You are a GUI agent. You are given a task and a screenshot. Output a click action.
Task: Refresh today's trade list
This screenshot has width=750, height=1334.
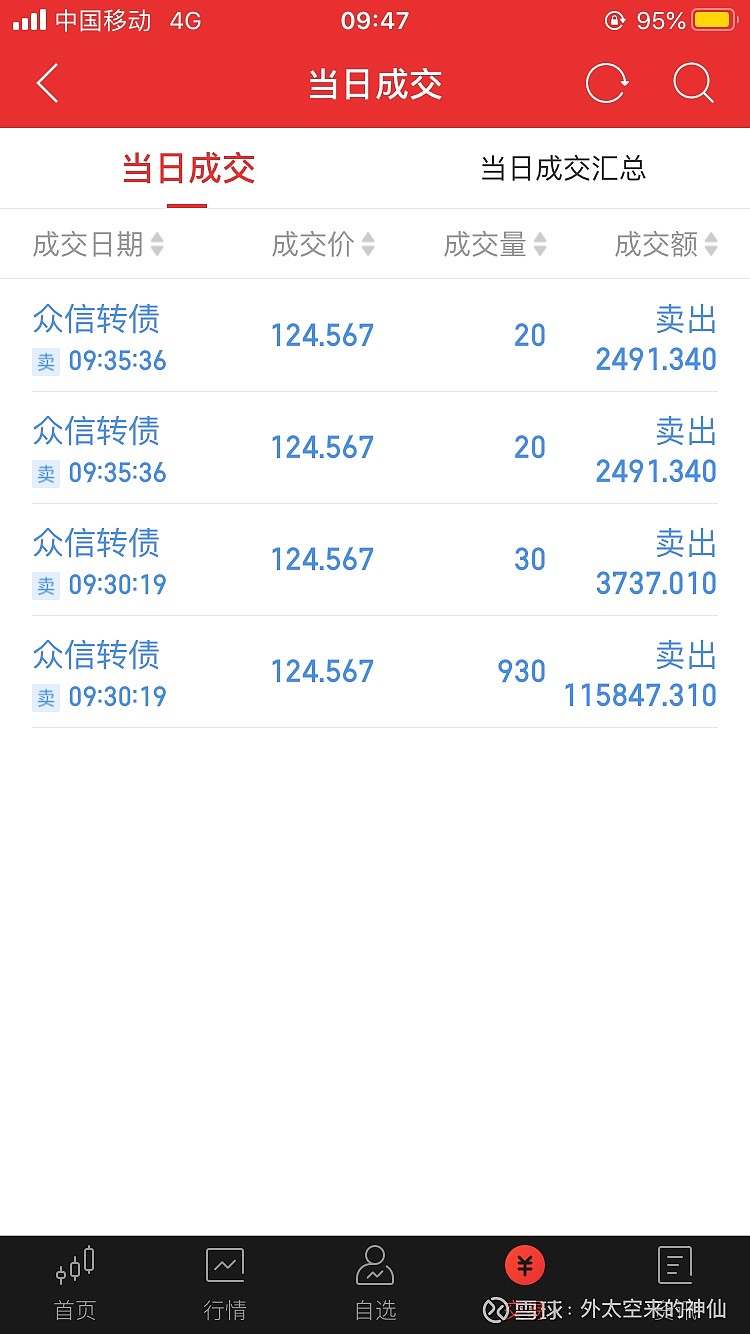(607, 84)
